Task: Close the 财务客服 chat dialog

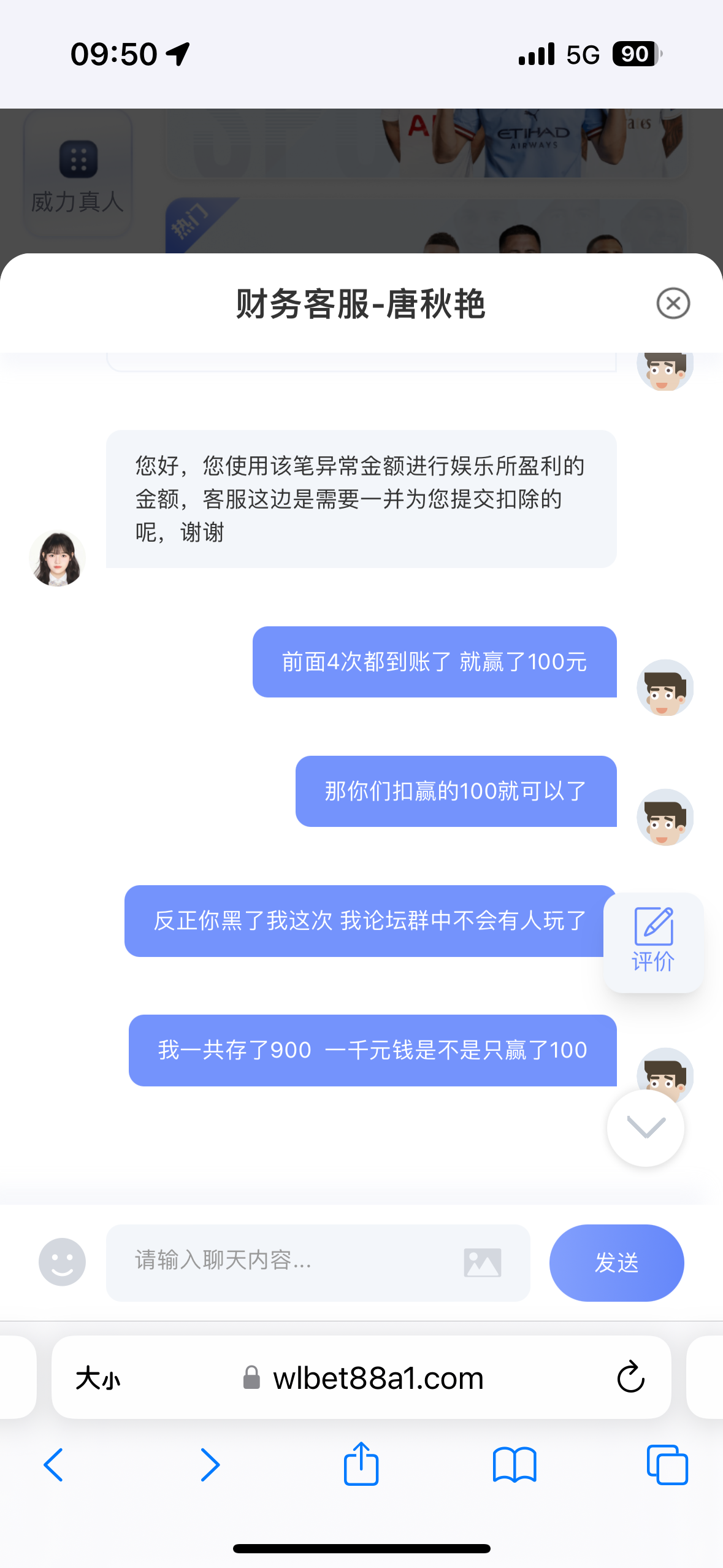Action: [x=673, y=303]
